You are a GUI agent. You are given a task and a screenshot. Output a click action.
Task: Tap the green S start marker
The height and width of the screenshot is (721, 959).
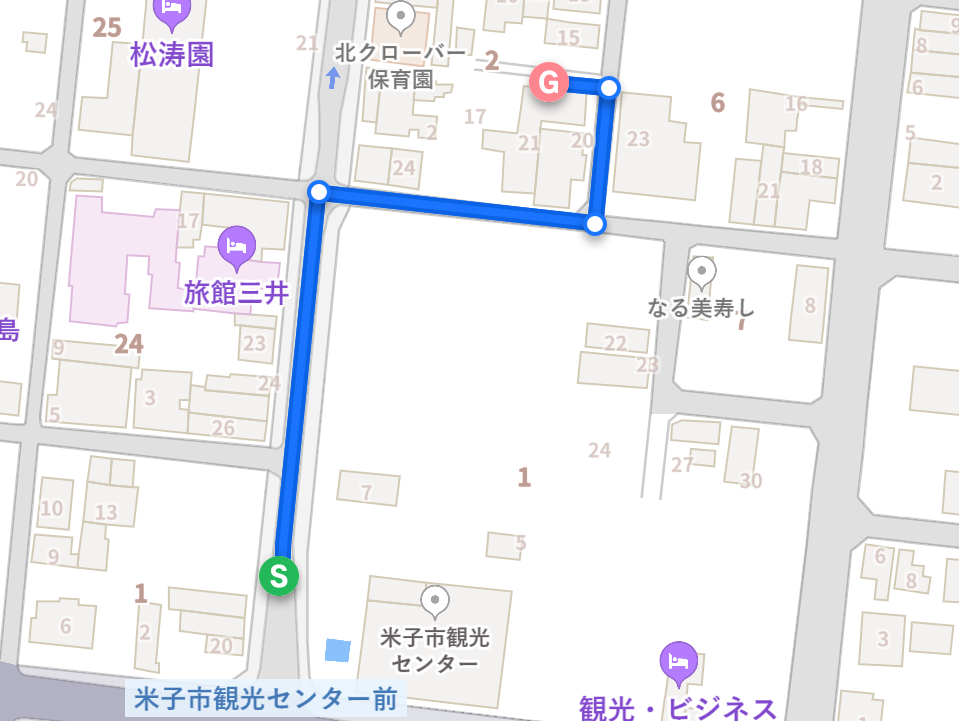click(x=279, y=575)
